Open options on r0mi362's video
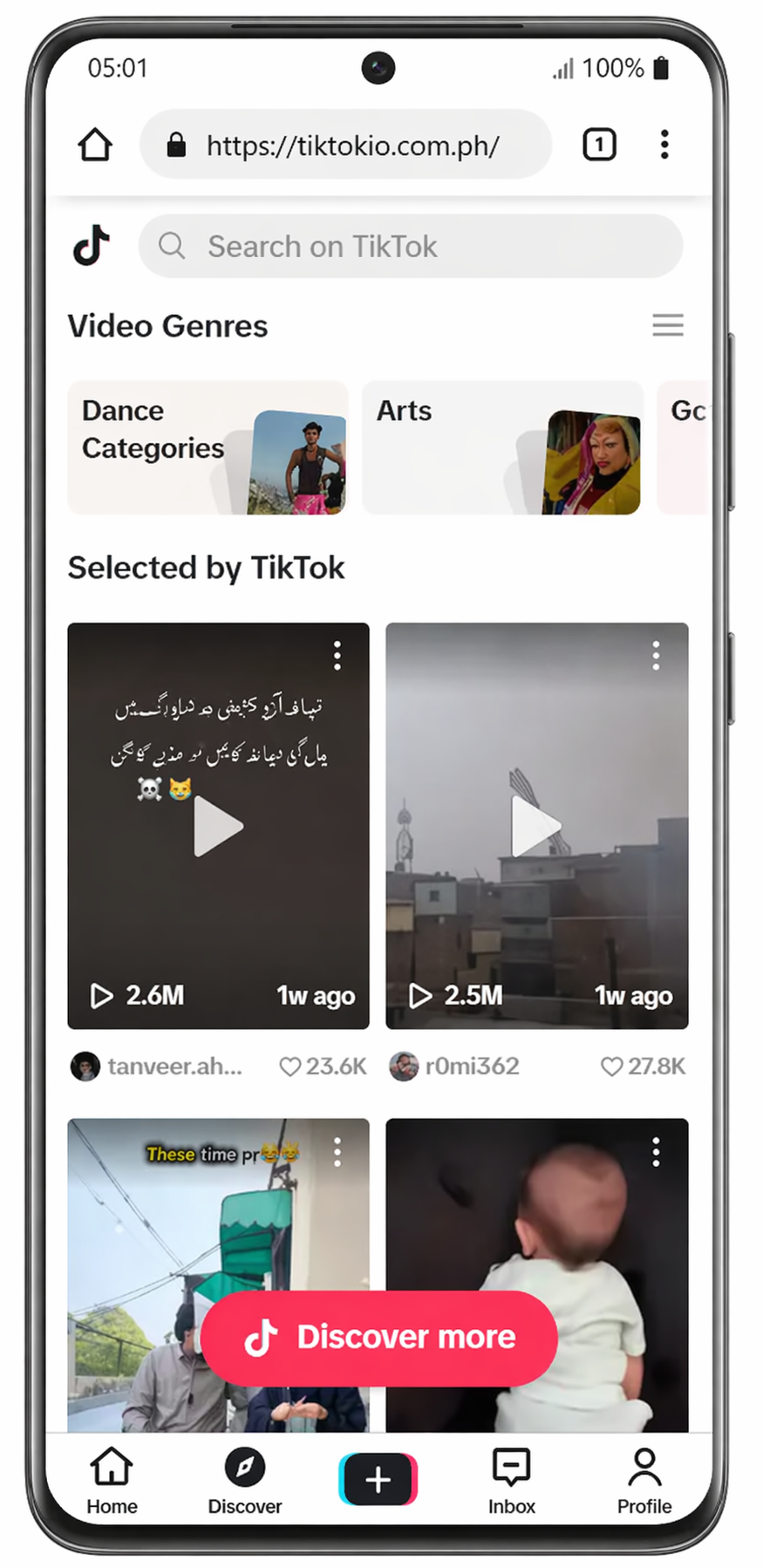 656,656
